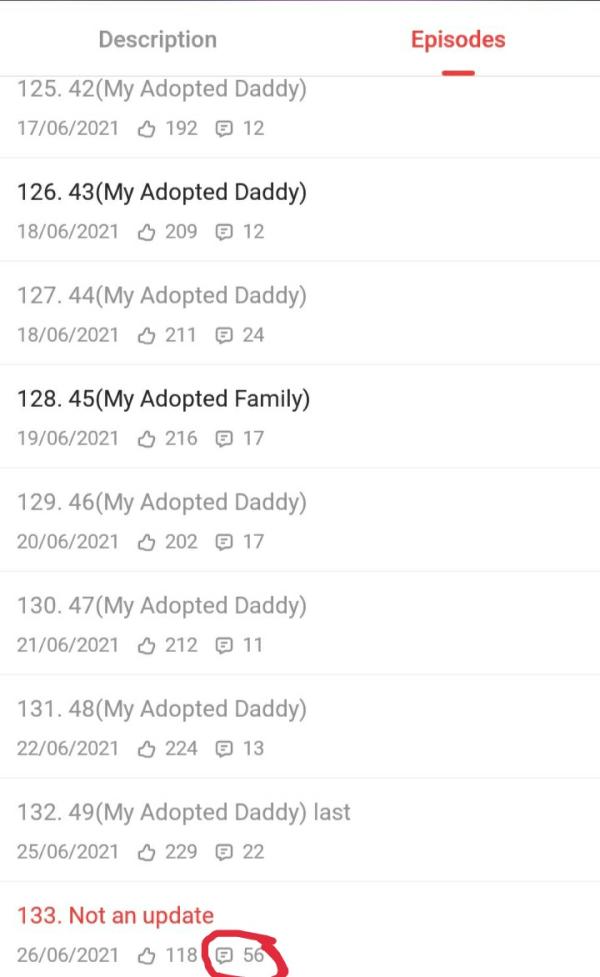The image size is (600, 977).
Task: Open episode 125. 42(My Adopted Daddy)
Action: [162, 90]
